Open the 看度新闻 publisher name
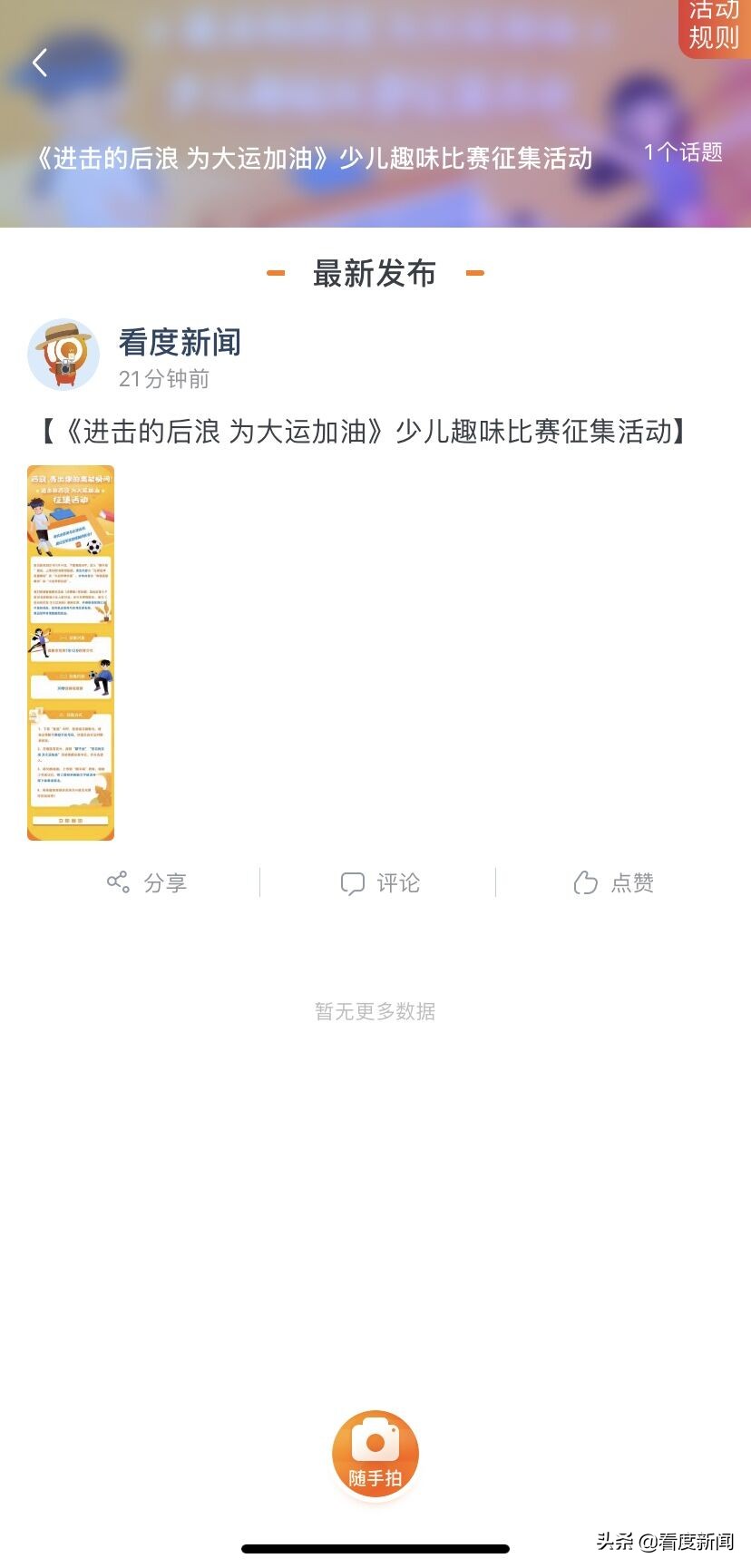Screen dimensions: 751x1568 (x=178, y=343)
